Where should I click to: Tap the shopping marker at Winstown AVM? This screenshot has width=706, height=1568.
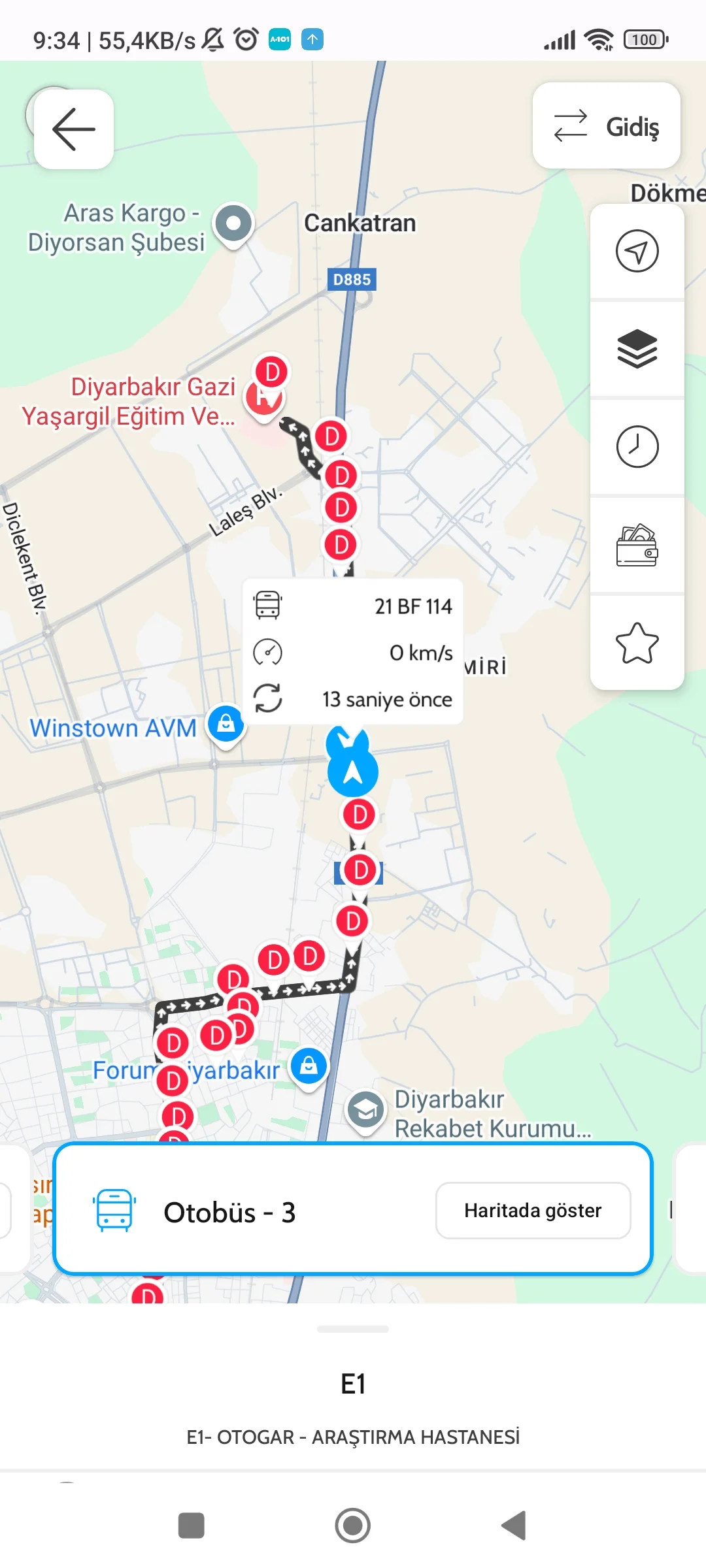coord(226,724)
